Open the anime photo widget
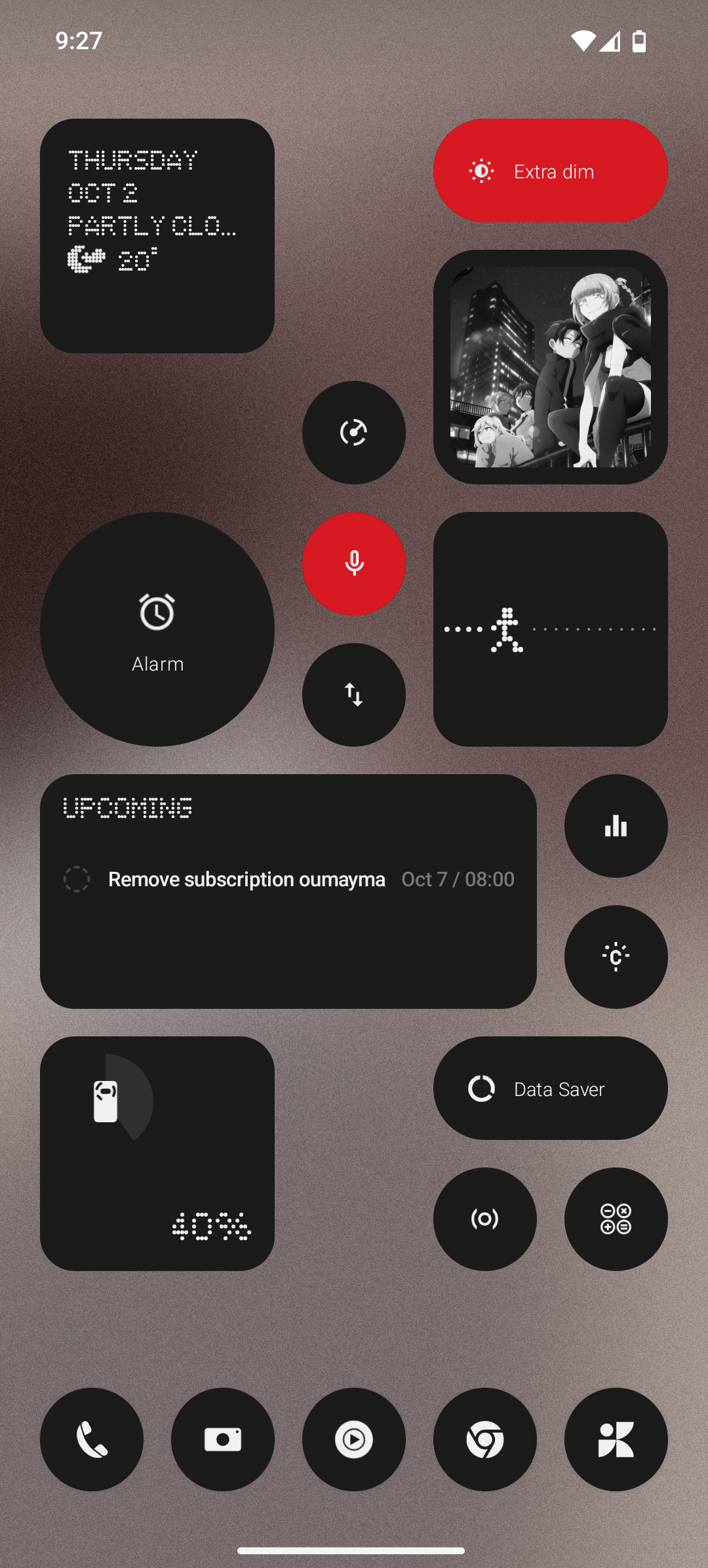 (551, 367)
